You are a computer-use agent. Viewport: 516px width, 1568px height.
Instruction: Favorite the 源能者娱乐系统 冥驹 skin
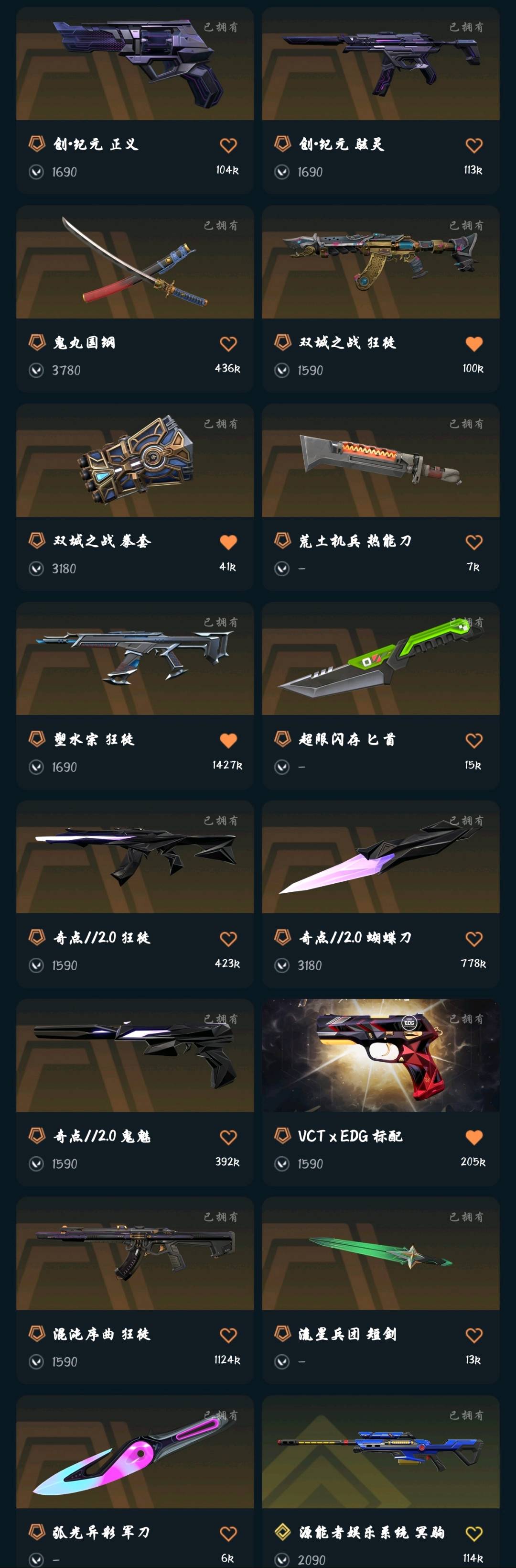(473, 1533)
